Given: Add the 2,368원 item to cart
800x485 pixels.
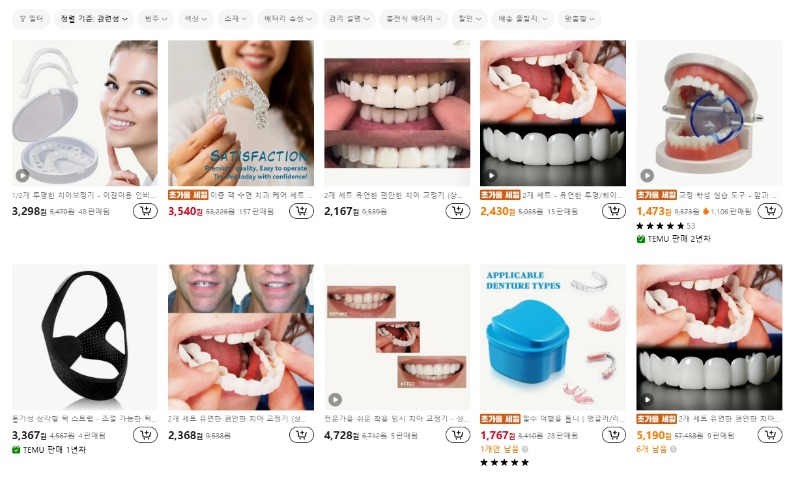Looking at the screenshot, I should (x=301, y=435).
